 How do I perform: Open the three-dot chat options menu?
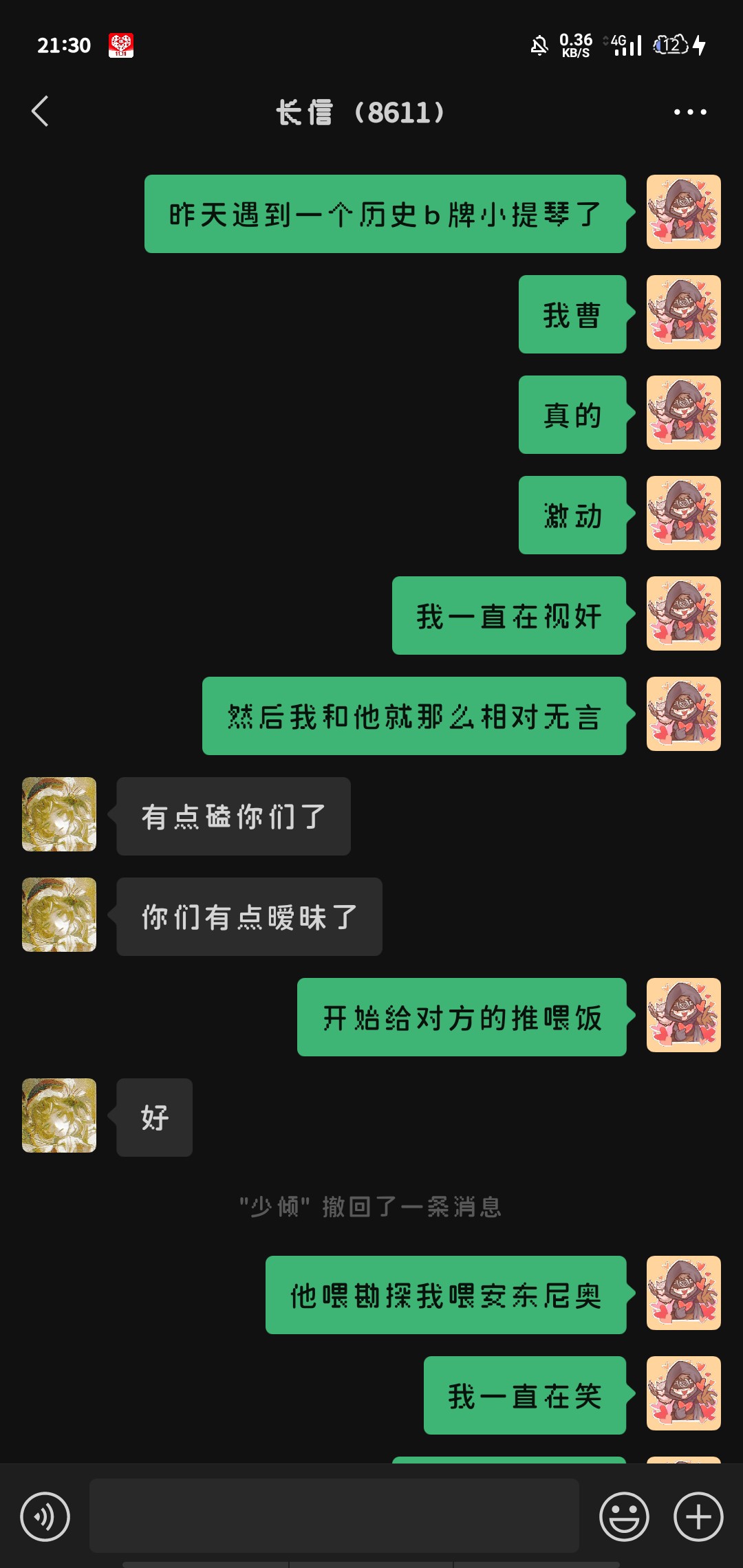pos(690,111)
